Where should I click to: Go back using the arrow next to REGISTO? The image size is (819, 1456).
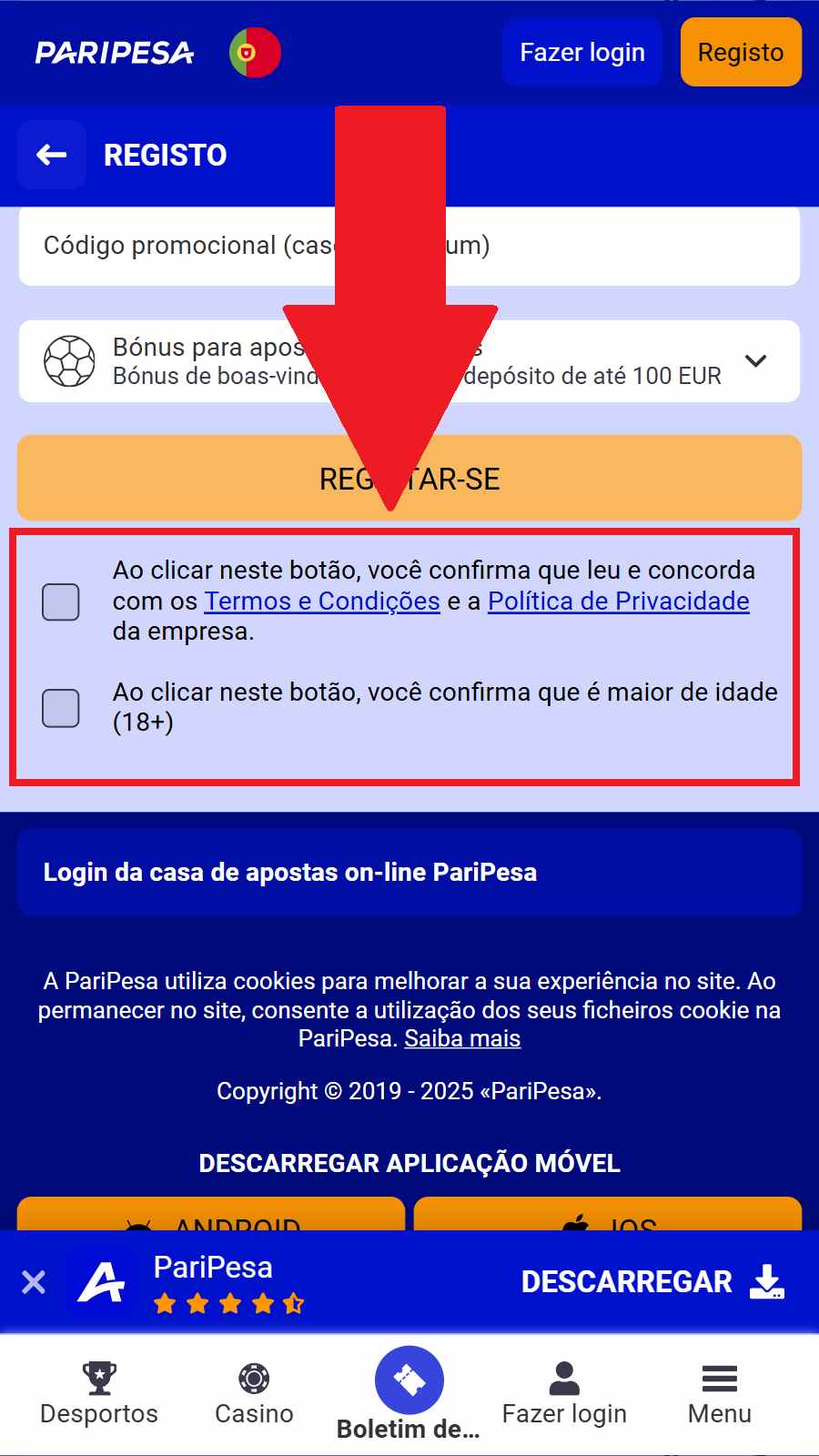[52, 155]
